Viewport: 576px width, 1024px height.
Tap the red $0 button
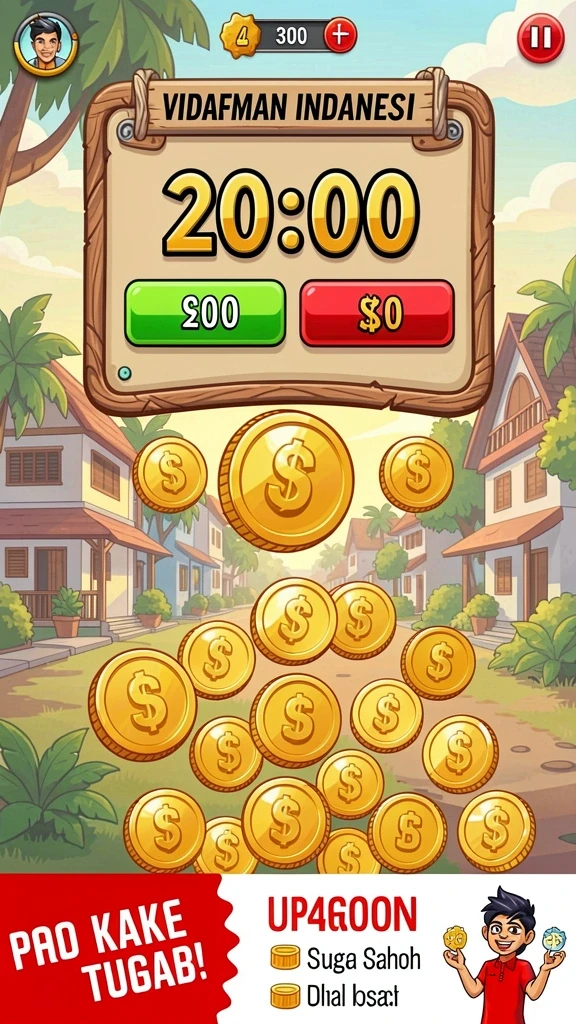pos(377,313)
